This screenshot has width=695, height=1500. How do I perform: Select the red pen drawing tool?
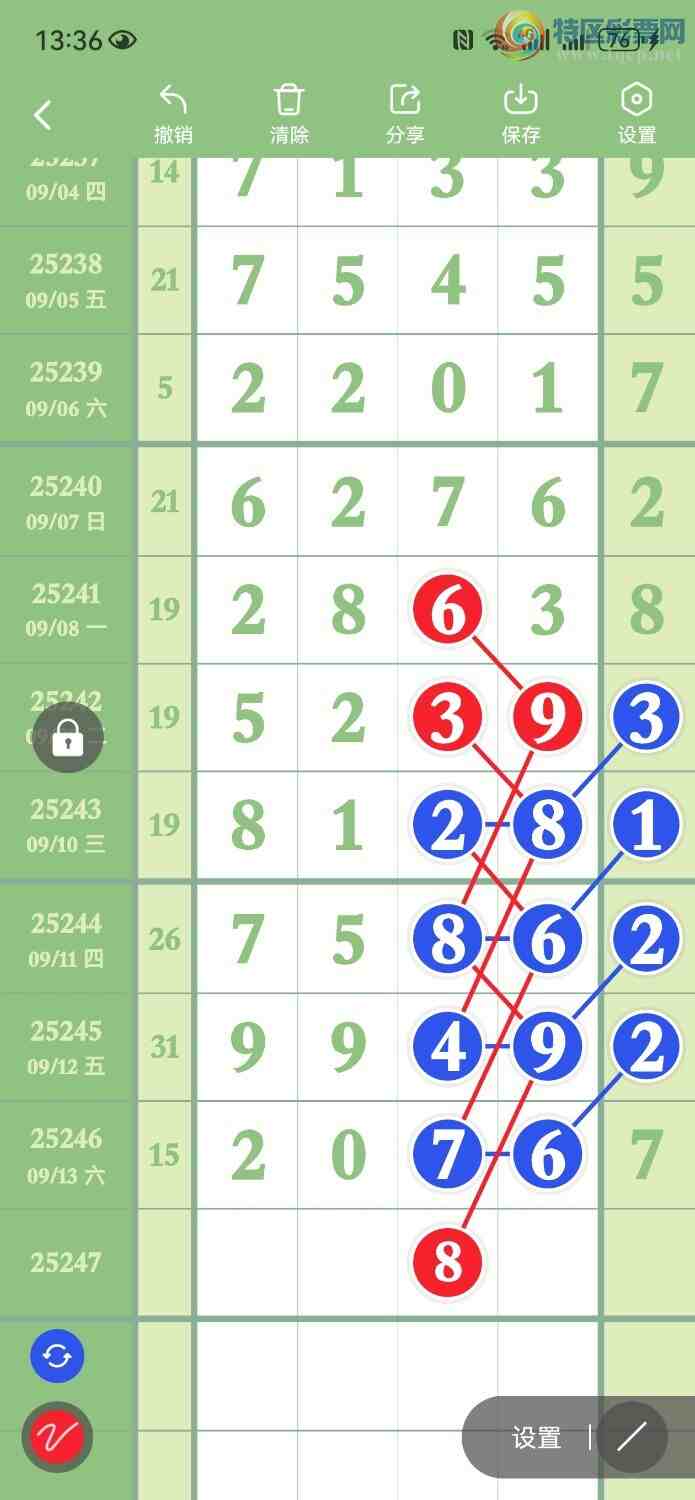[x=57, y=1438]
